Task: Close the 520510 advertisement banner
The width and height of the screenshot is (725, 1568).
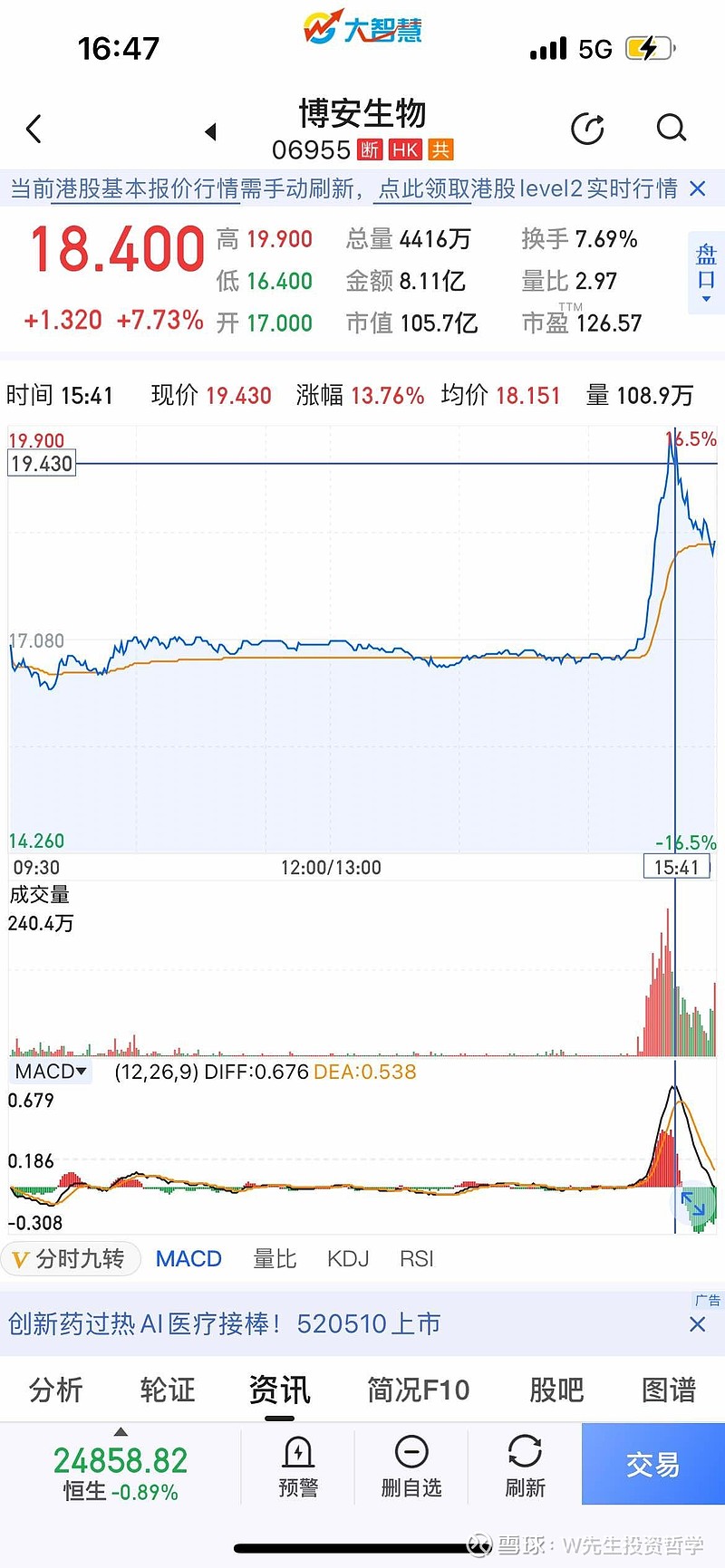Action: [x=697, y=1324]
